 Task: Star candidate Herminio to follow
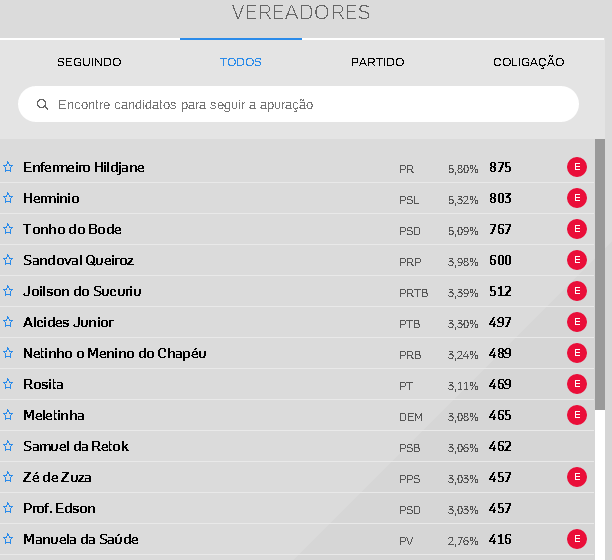coord(8,198)
